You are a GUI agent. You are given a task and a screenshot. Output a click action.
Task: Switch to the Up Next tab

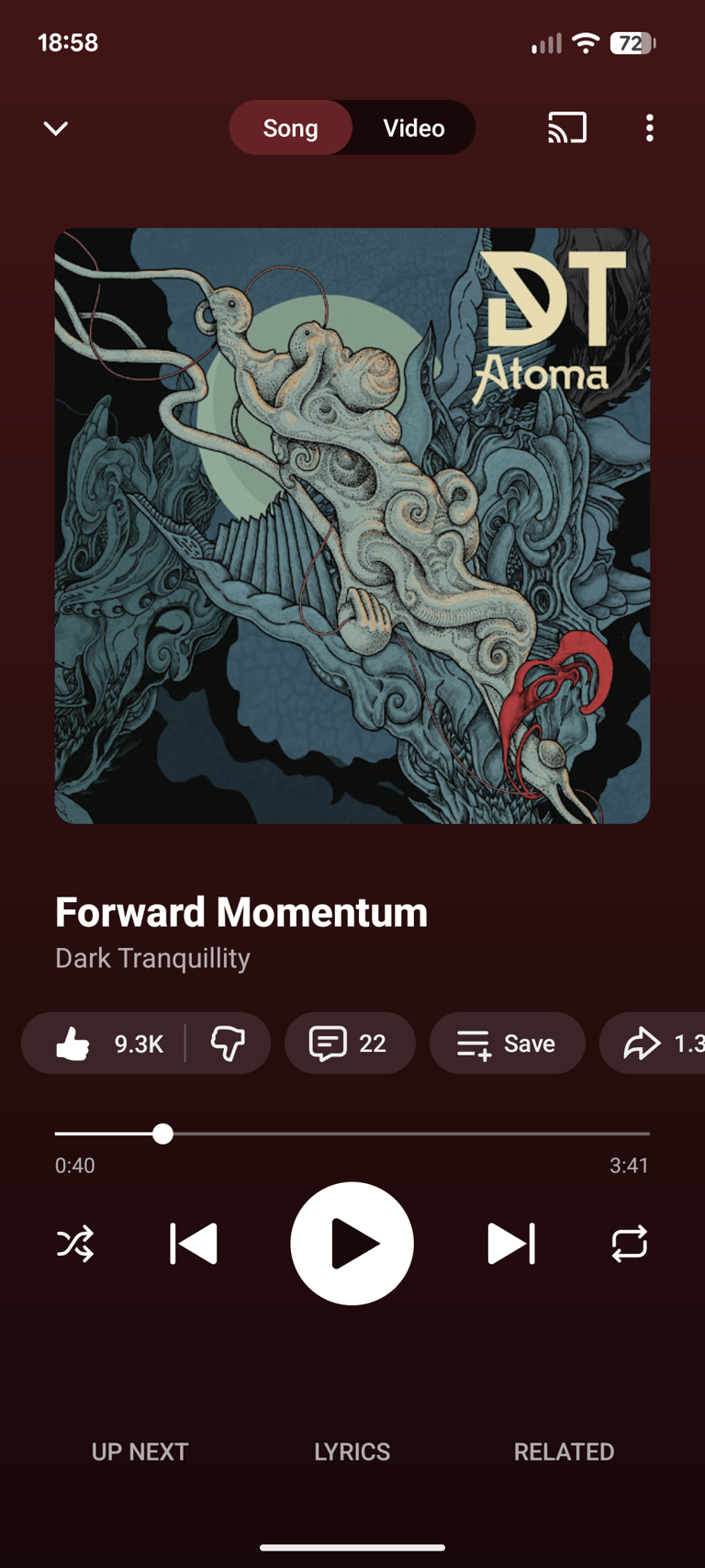coord(140,1451)
